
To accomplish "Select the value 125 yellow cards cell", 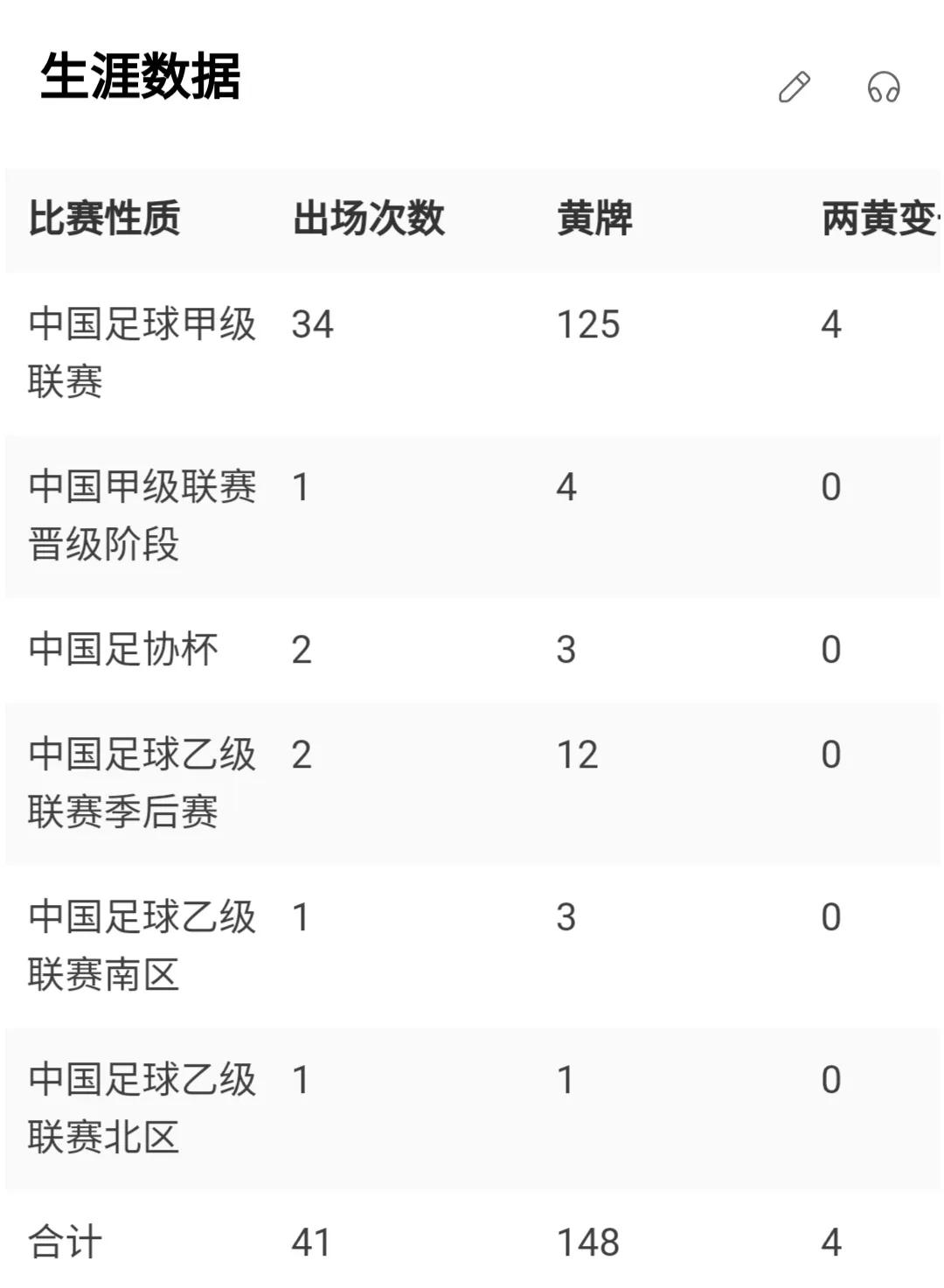I will (x=587, y=324).
